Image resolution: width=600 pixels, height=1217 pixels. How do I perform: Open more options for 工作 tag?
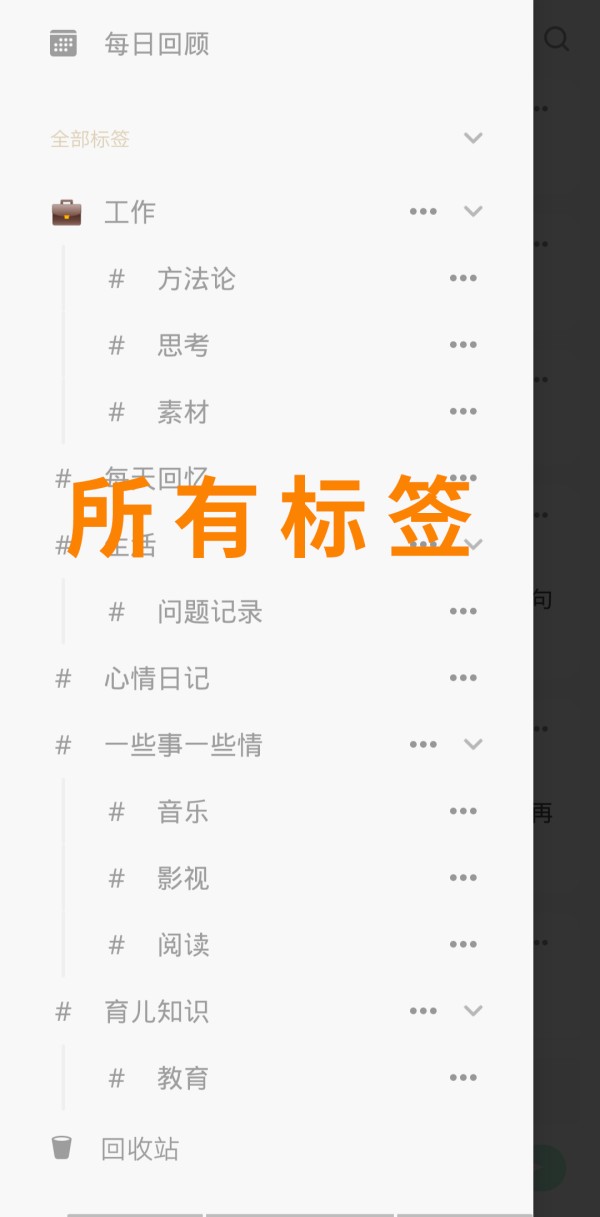423,212
